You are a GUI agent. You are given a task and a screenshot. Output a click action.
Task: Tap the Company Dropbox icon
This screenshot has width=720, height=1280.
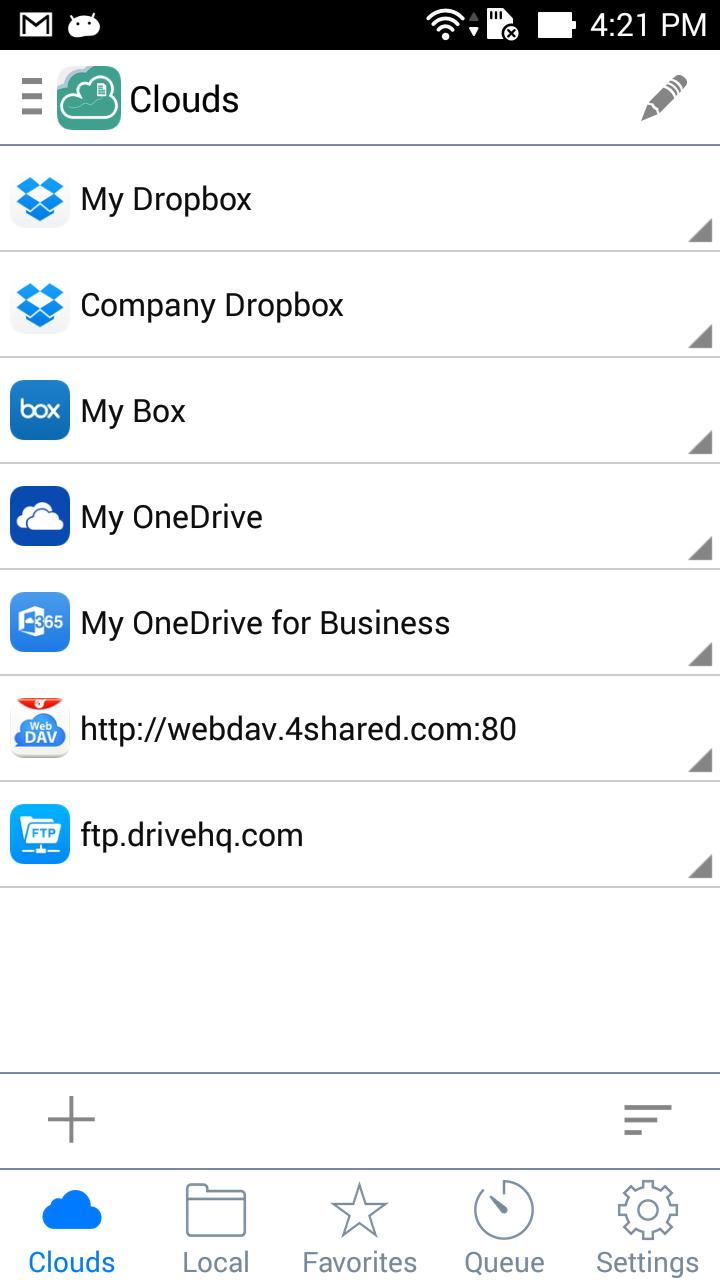(x=39, y=304)
